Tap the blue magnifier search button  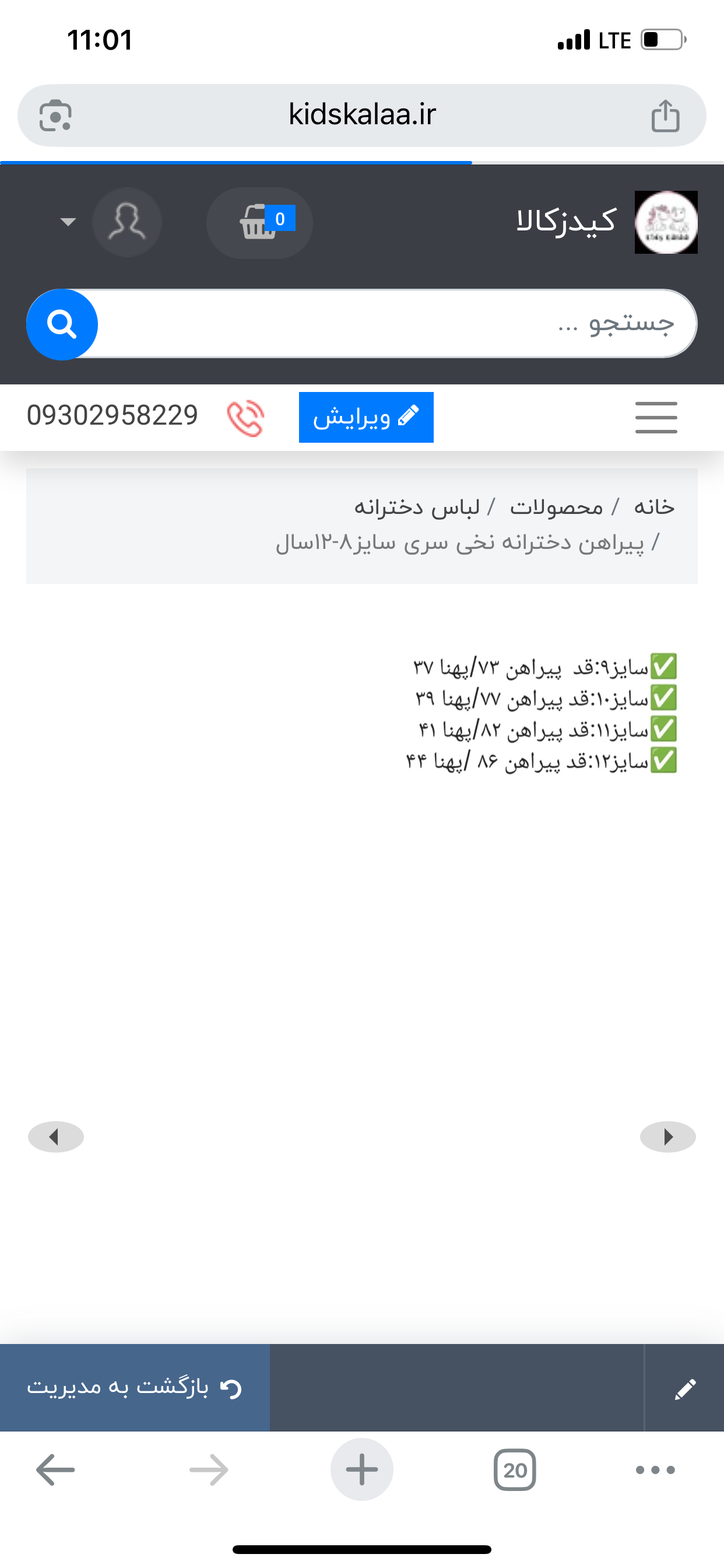point(62,324)
